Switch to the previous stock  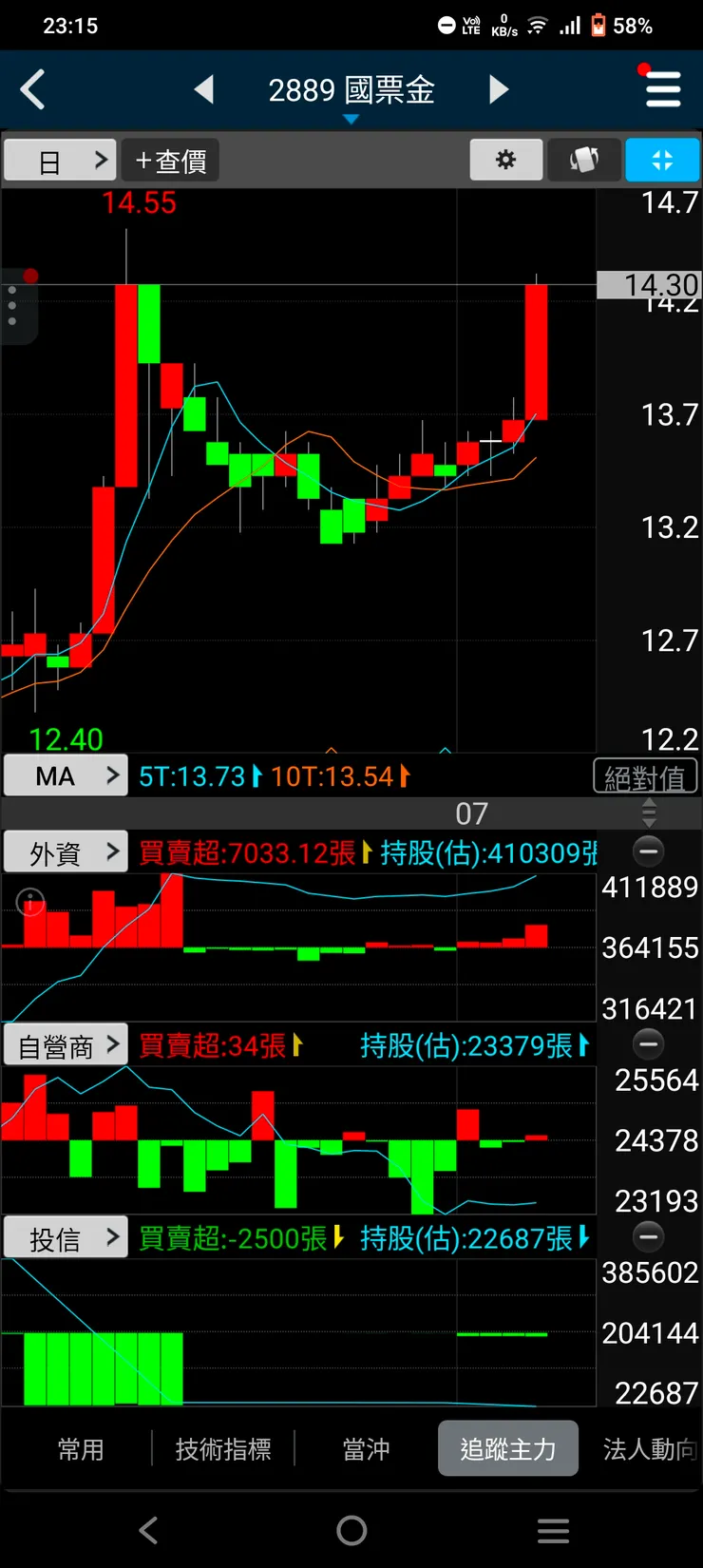[x=203, y=90]
